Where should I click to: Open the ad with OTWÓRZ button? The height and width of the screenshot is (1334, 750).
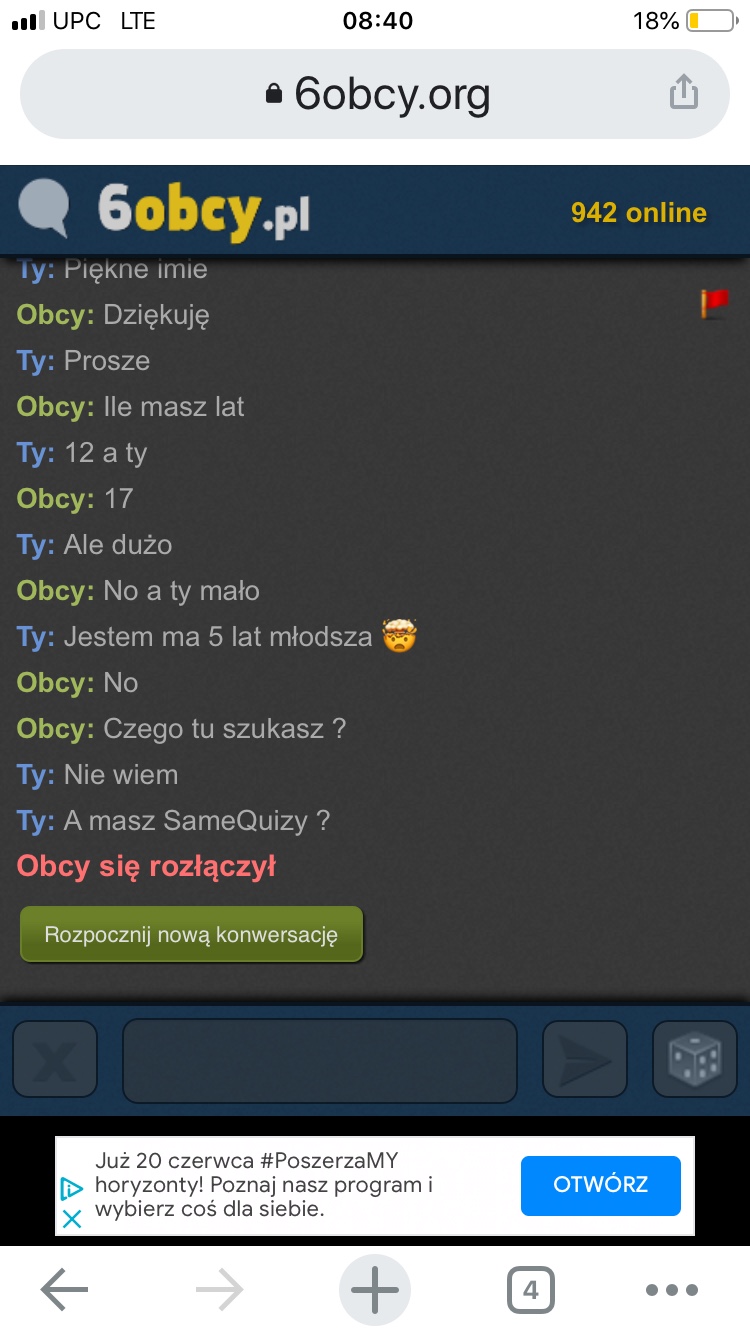click(600, 1185)
